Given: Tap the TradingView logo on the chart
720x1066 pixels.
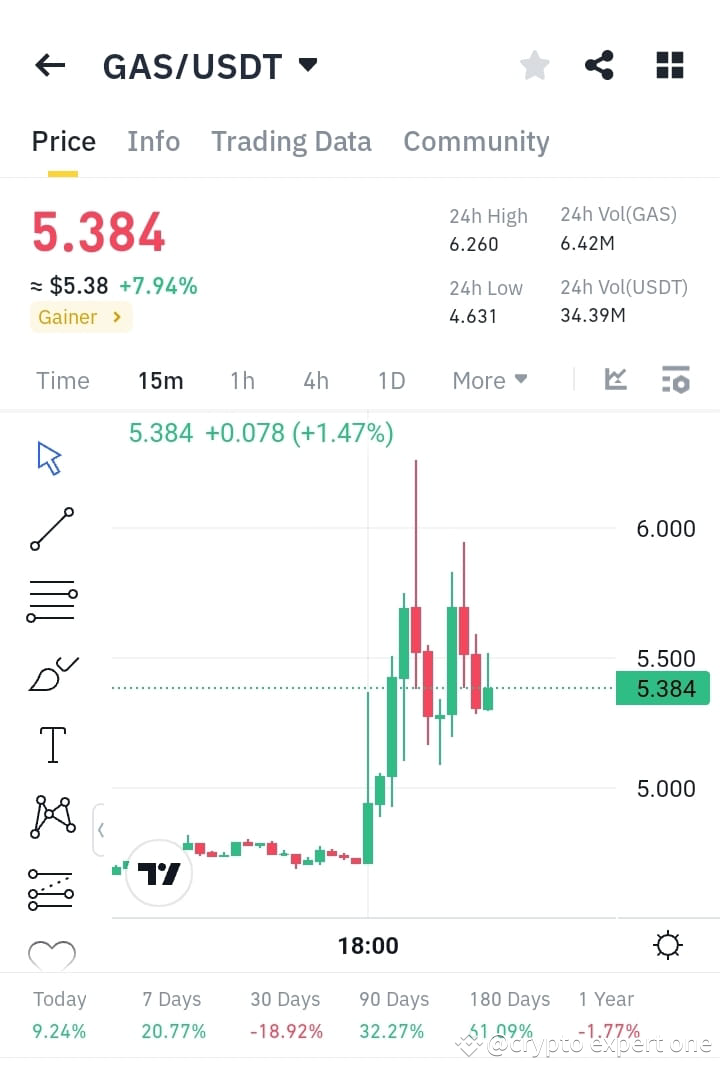Looking at the screenshot, I should [x=157, y=872].
